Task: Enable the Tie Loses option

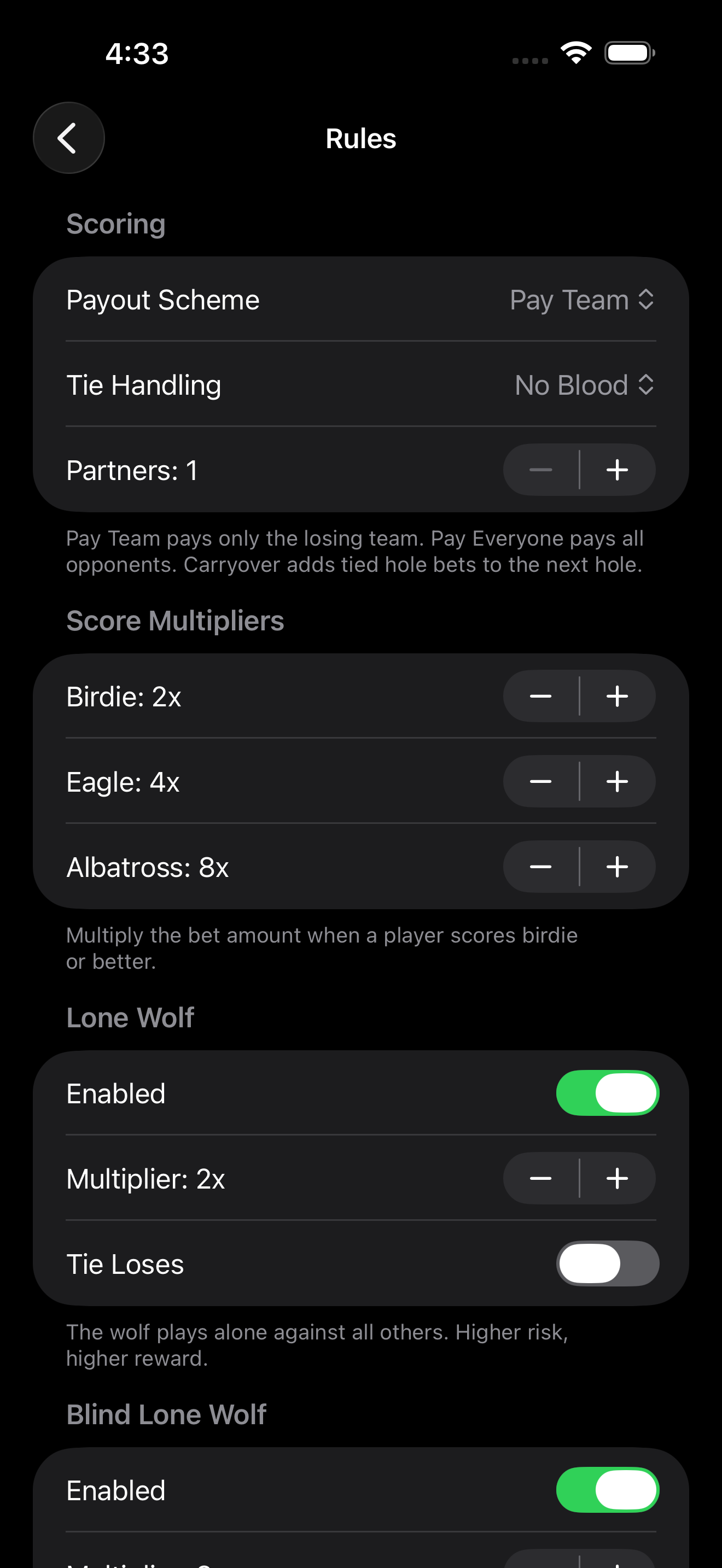Action: coord(607,1263)
